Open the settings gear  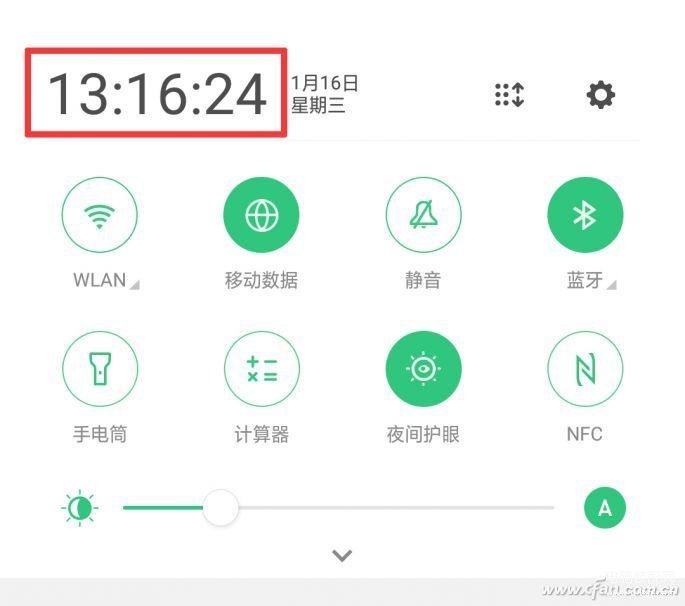(x=600, y=95)
